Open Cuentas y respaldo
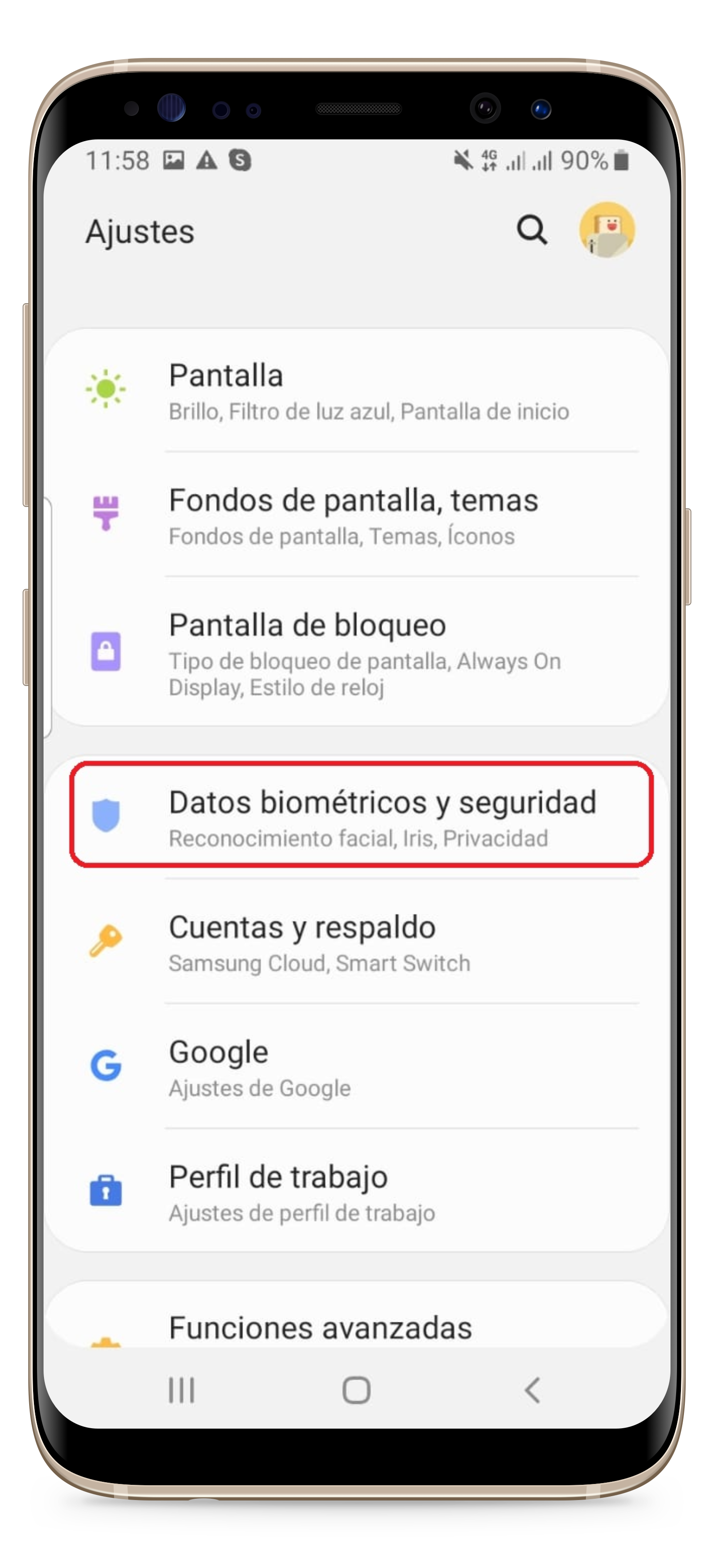 357,942
